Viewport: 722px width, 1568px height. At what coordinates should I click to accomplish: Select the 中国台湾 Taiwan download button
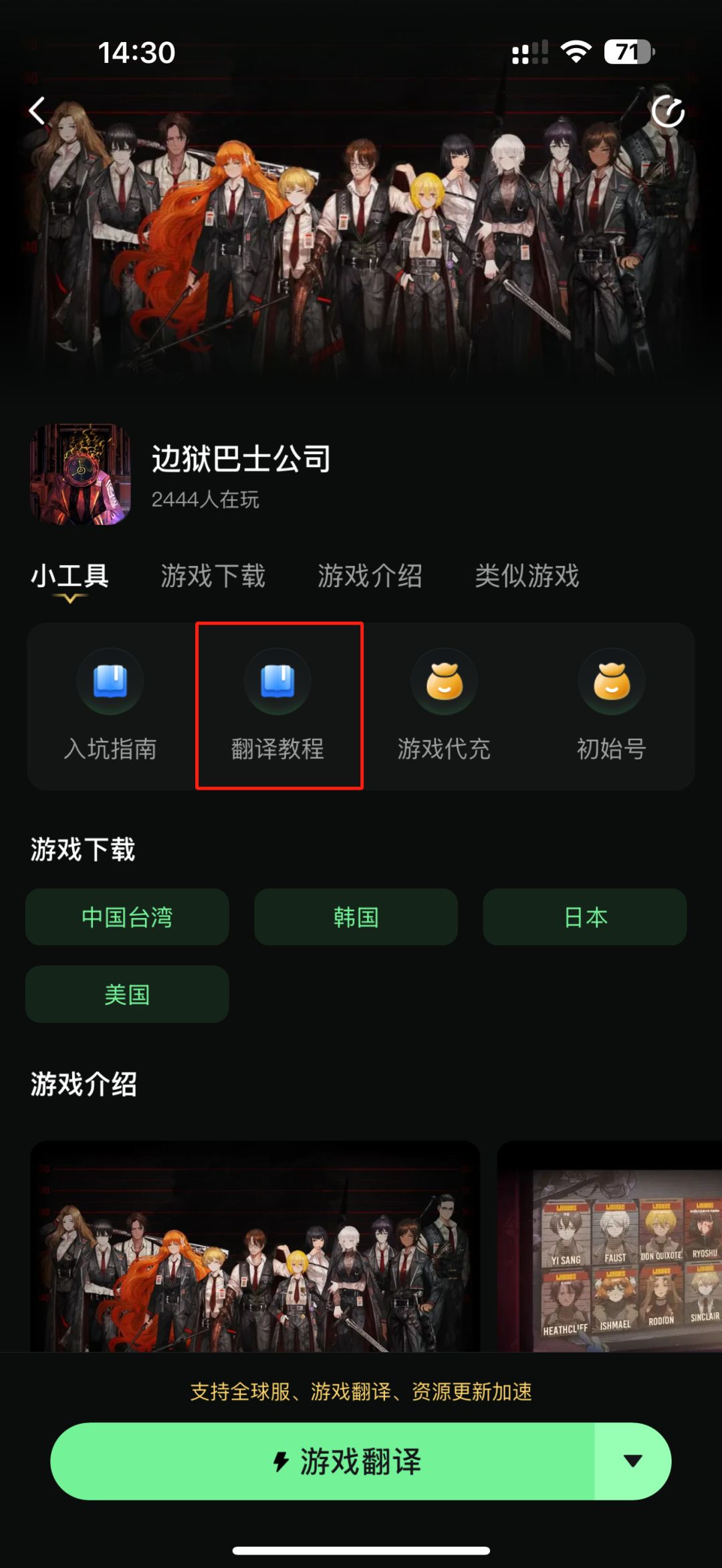[127, 917]
